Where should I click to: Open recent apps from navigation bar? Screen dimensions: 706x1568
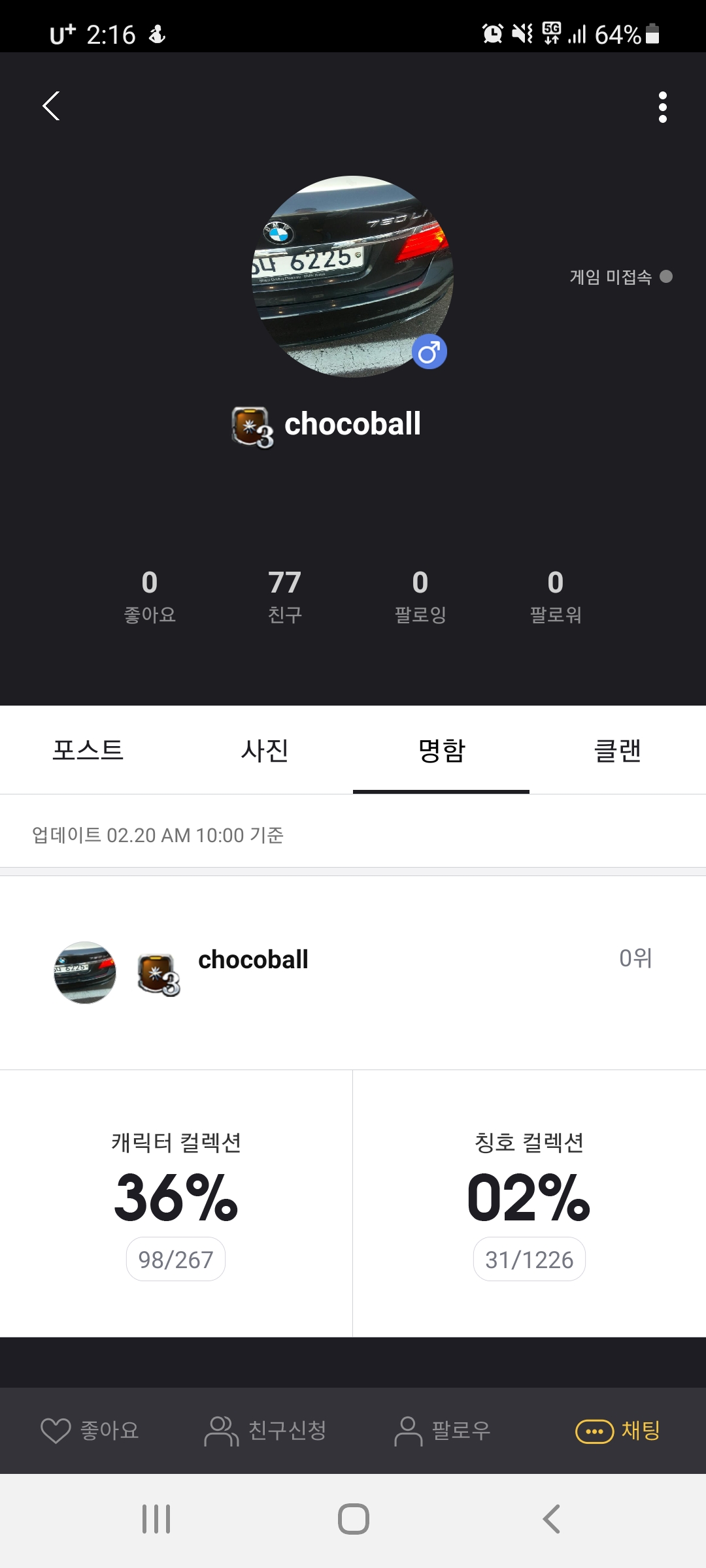[156, 1519]
